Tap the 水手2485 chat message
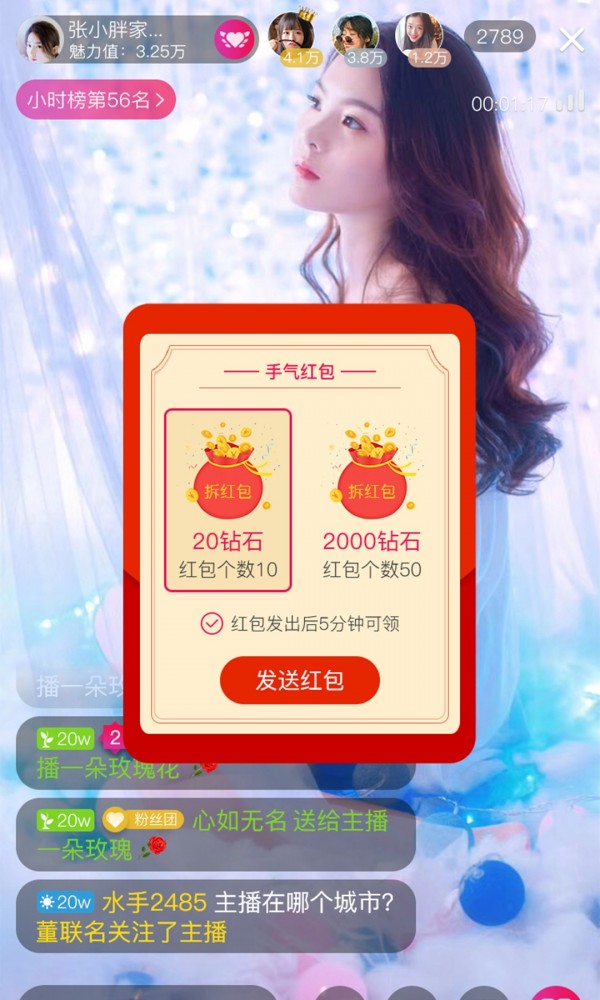 coord(215,916)
